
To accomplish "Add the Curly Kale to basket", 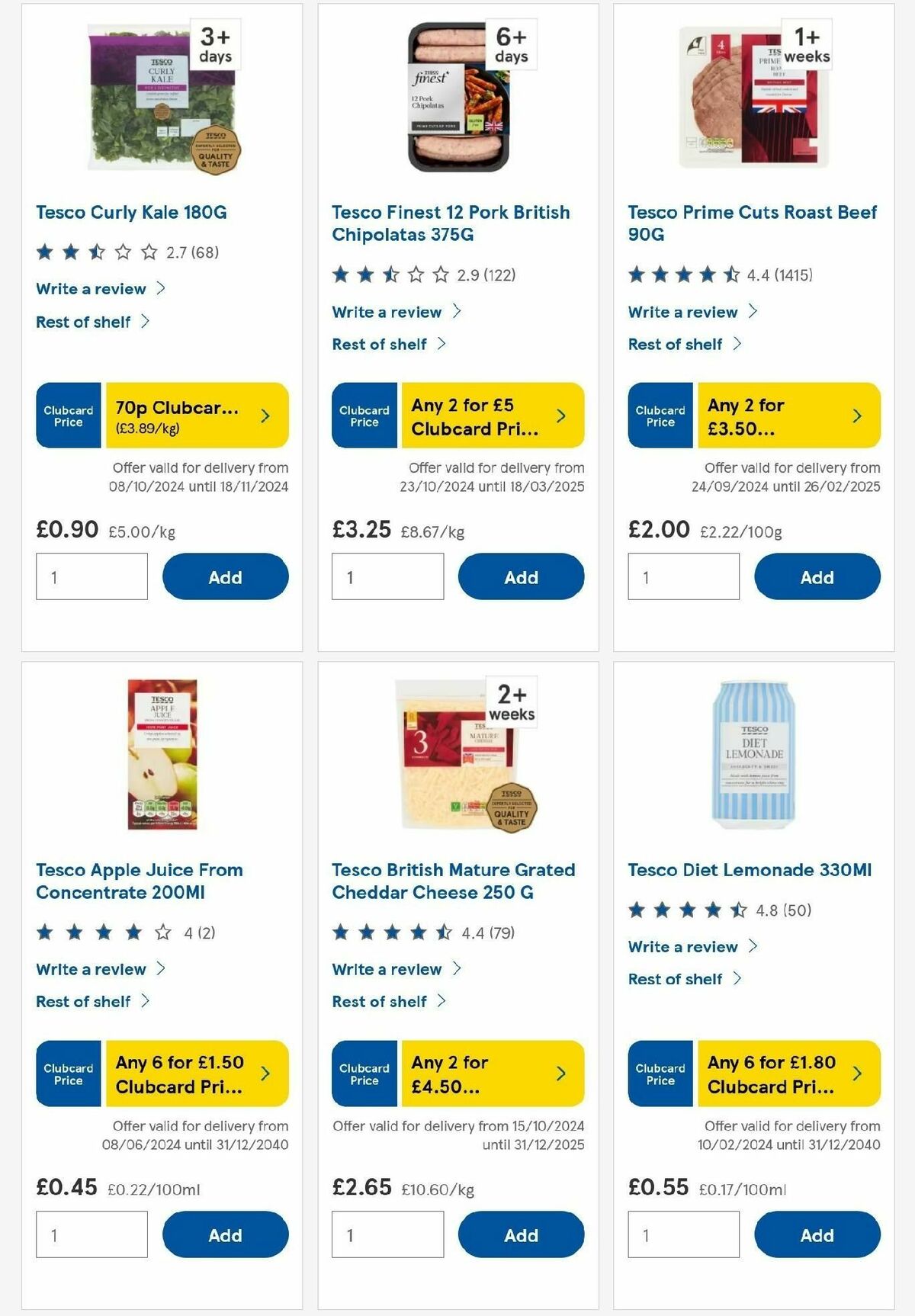I will click(224, 576).
